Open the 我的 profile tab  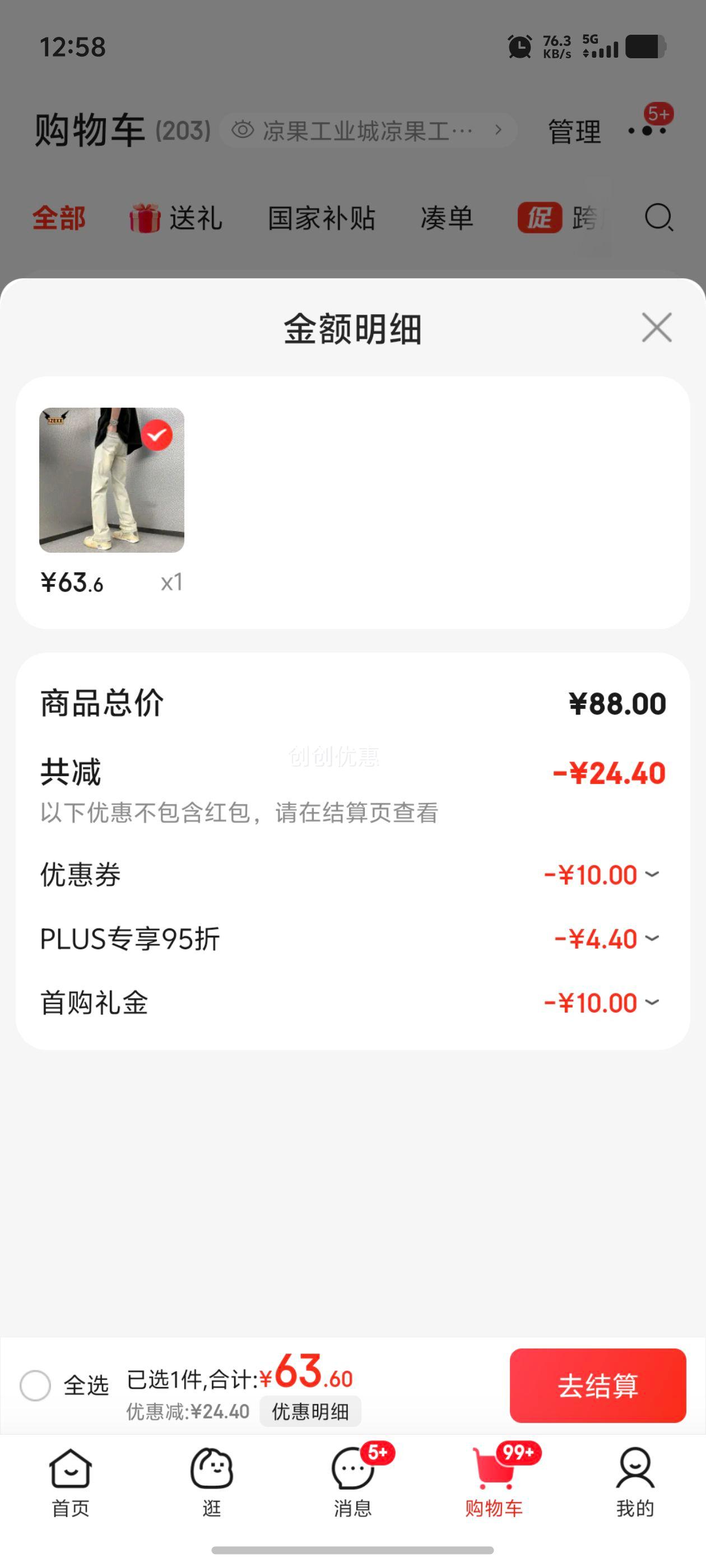point(635,1482)
